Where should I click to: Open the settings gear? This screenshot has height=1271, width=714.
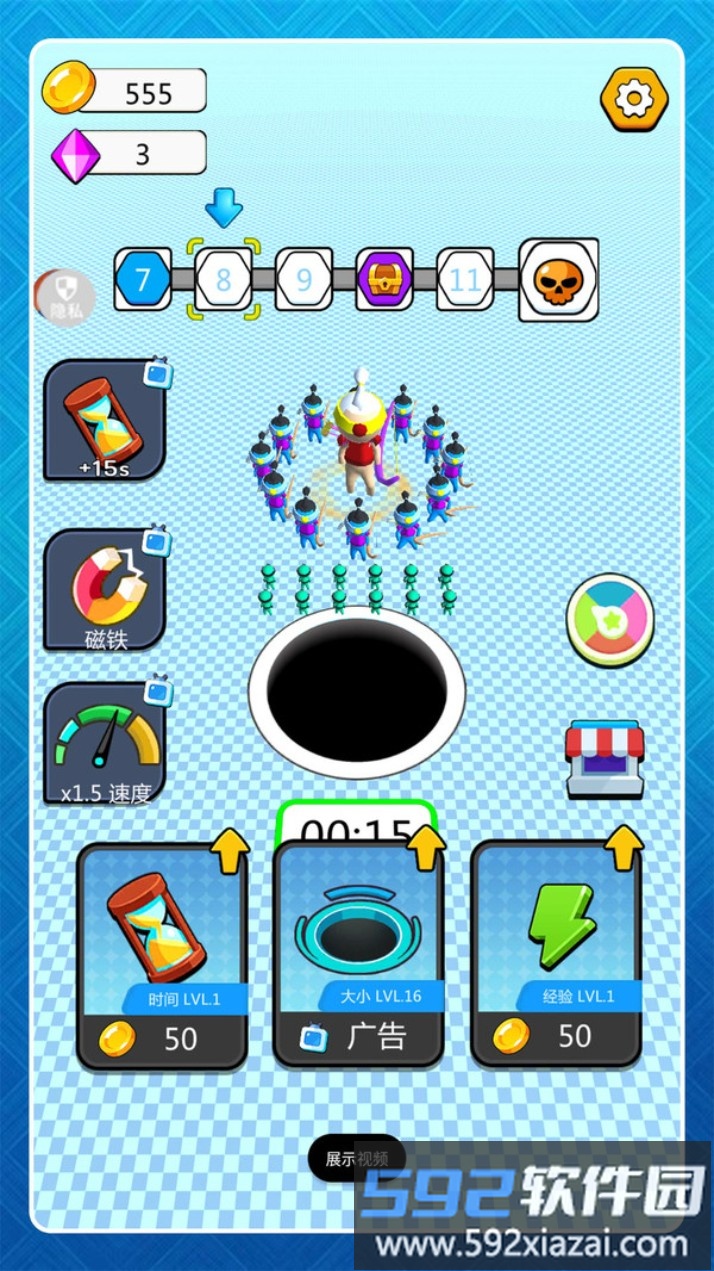pyautogui.click(x=633, y=98)
